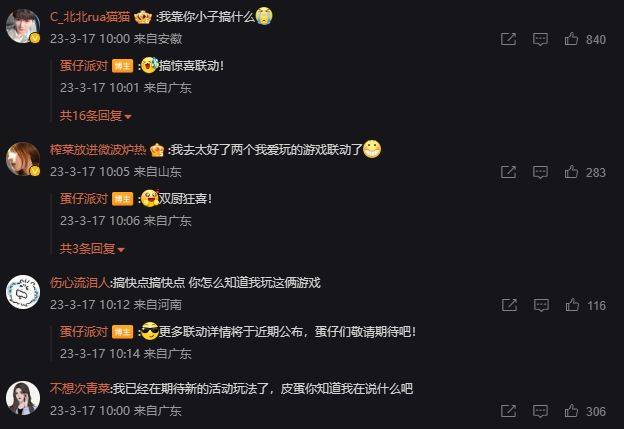Like 榨菜放进微波炉热's comment
624x429 pixels.
[x=572, y=172]
